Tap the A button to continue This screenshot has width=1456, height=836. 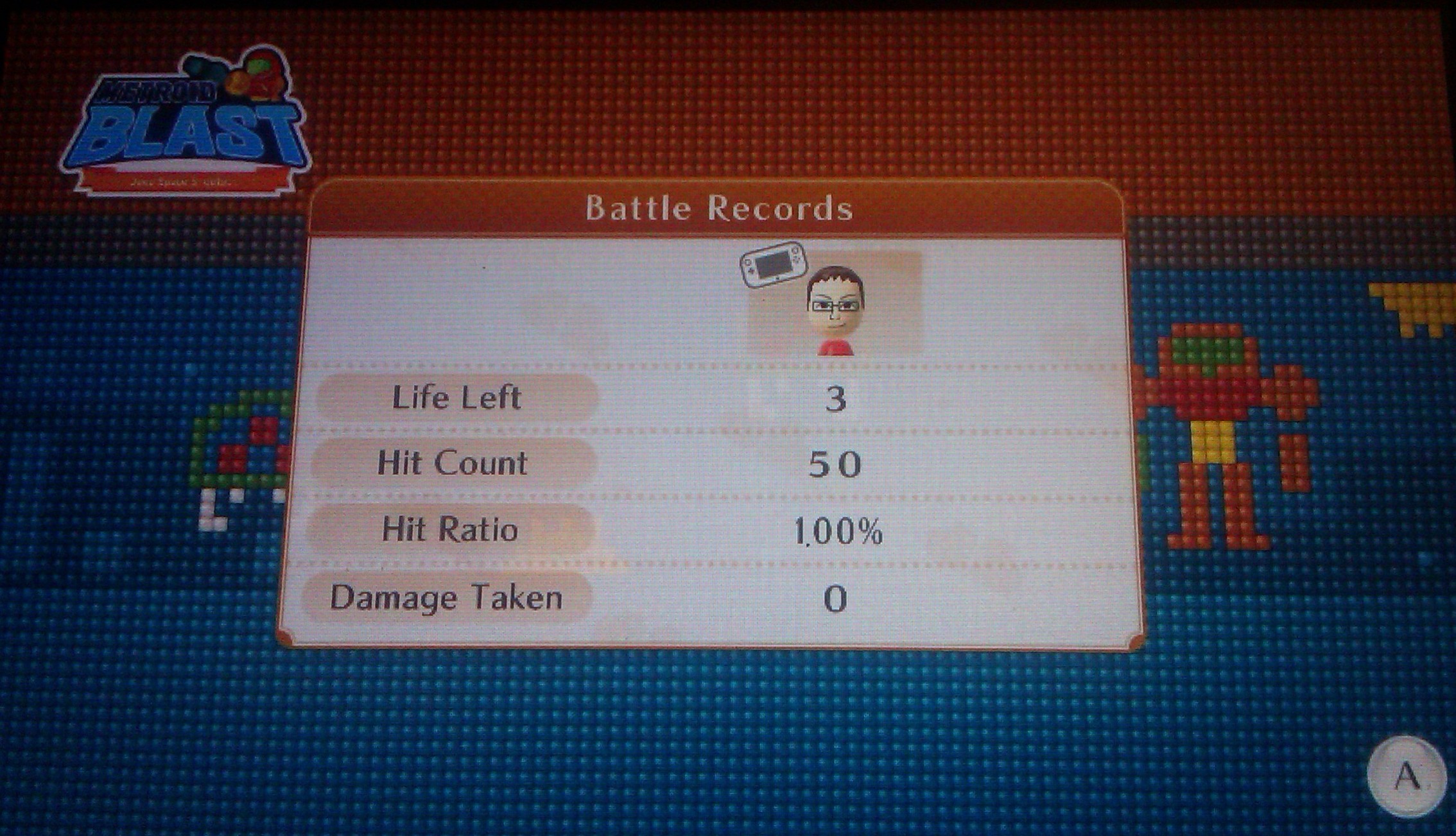pos(1406,776)
